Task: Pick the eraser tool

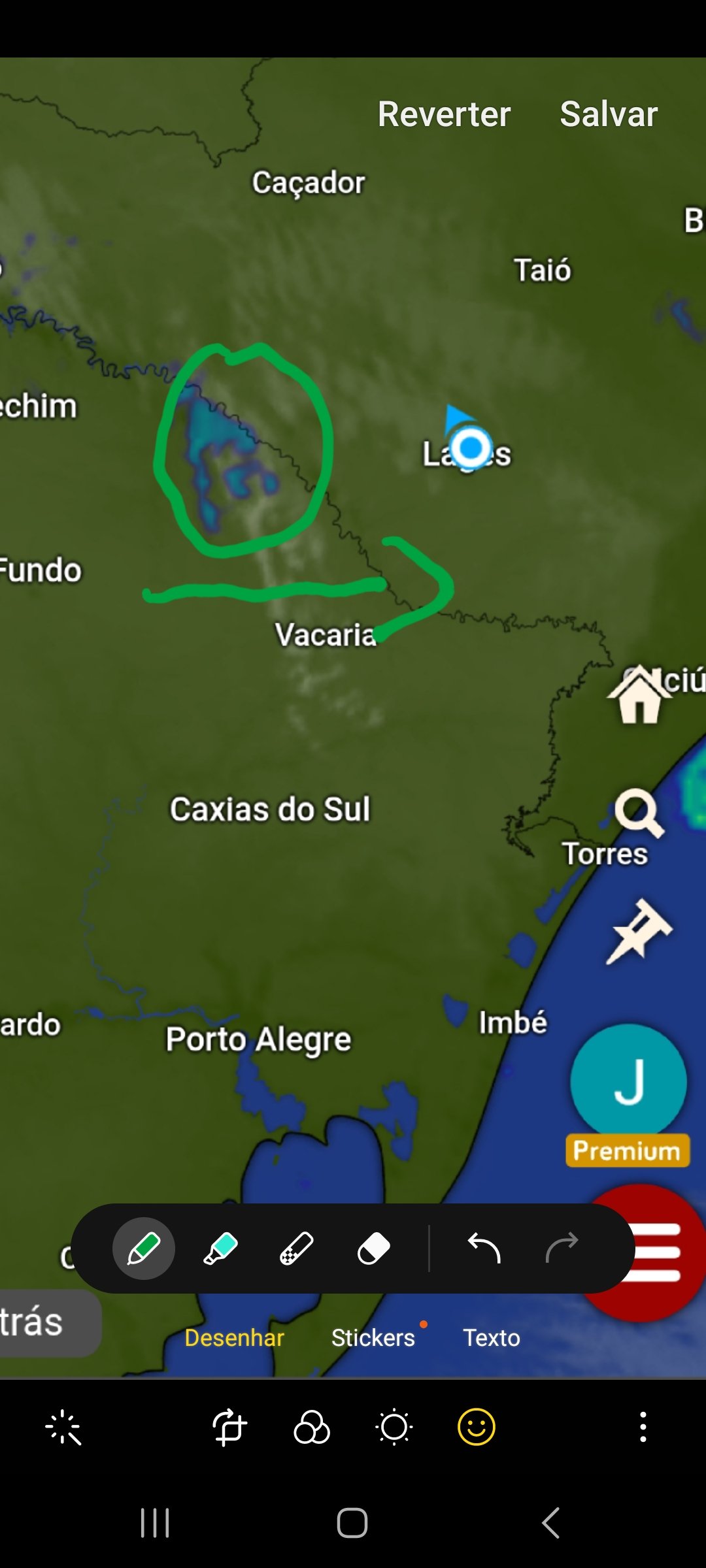Action: (x=373, y=1249)
